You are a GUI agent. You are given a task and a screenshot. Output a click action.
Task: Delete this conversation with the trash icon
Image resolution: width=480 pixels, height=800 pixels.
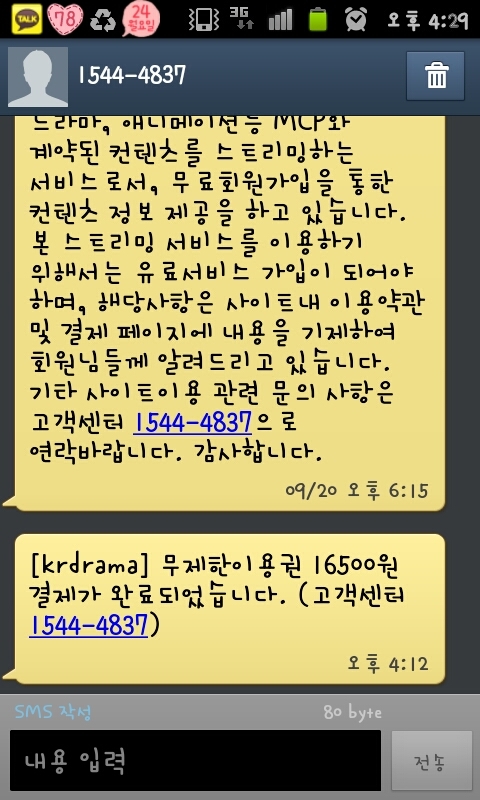click(x=435, y=76)
